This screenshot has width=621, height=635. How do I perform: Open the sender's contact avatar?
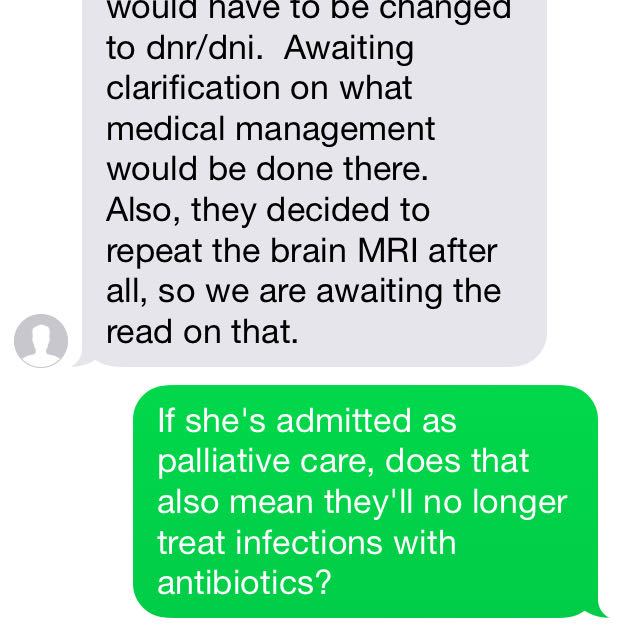[41, 340]
